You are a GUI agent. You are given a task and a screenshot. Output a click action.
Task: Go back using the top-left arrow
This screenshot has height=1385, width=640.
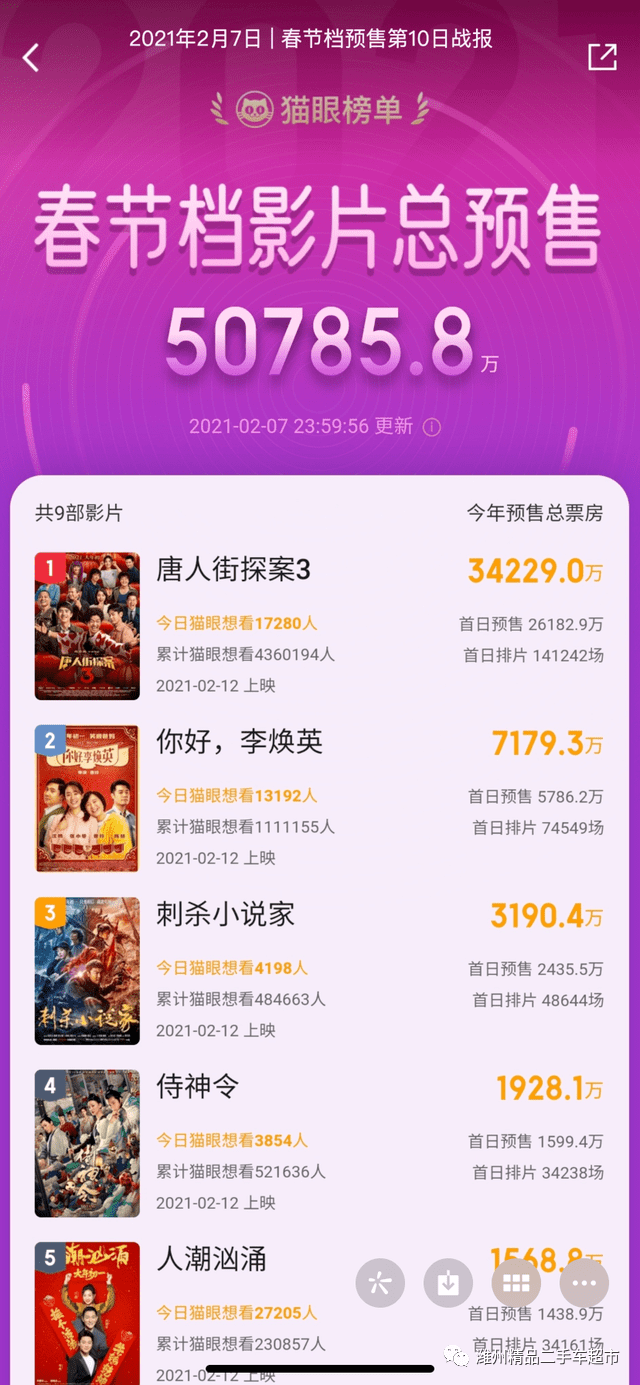(31, 58)
